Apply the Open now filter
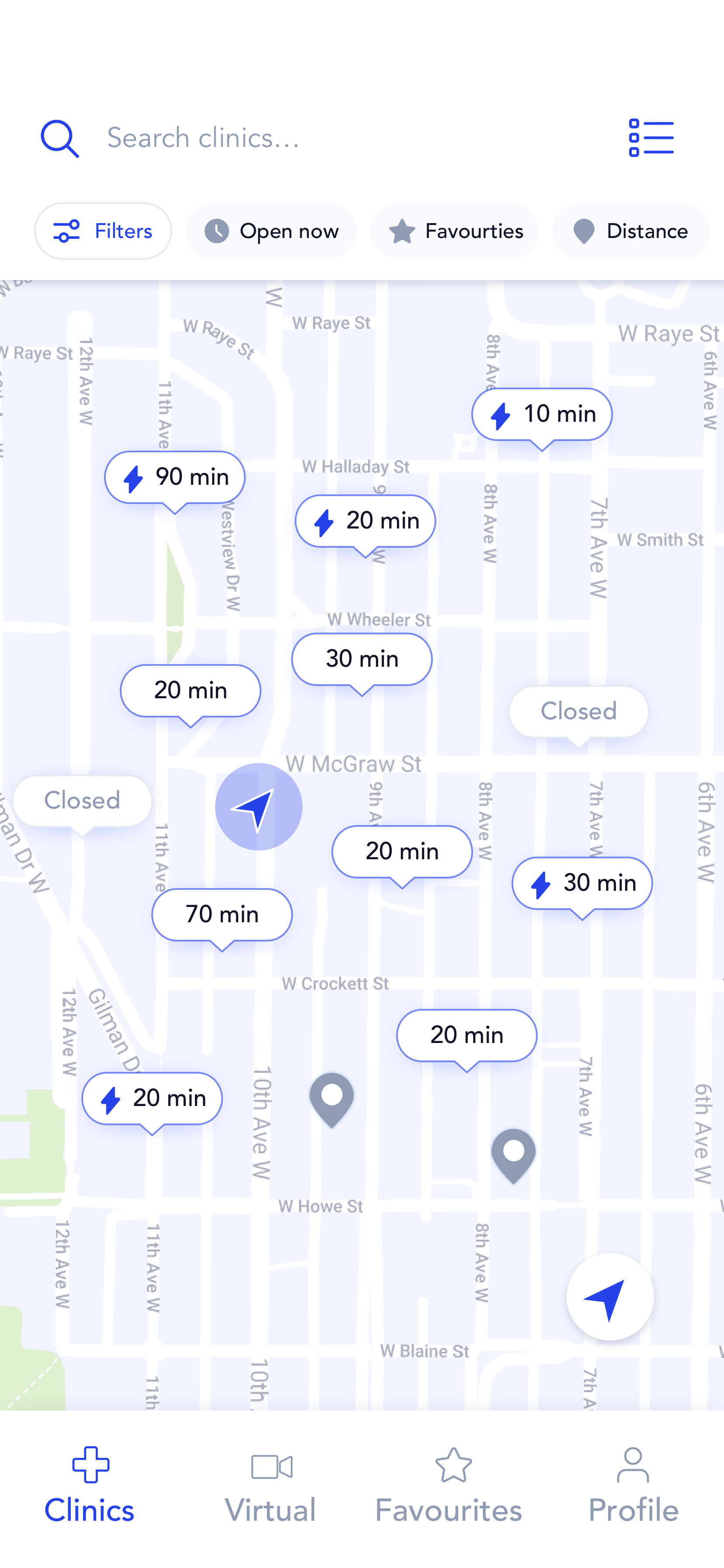Image resolution: width=724 pixels, height=1568 pixels. [271, 231]
